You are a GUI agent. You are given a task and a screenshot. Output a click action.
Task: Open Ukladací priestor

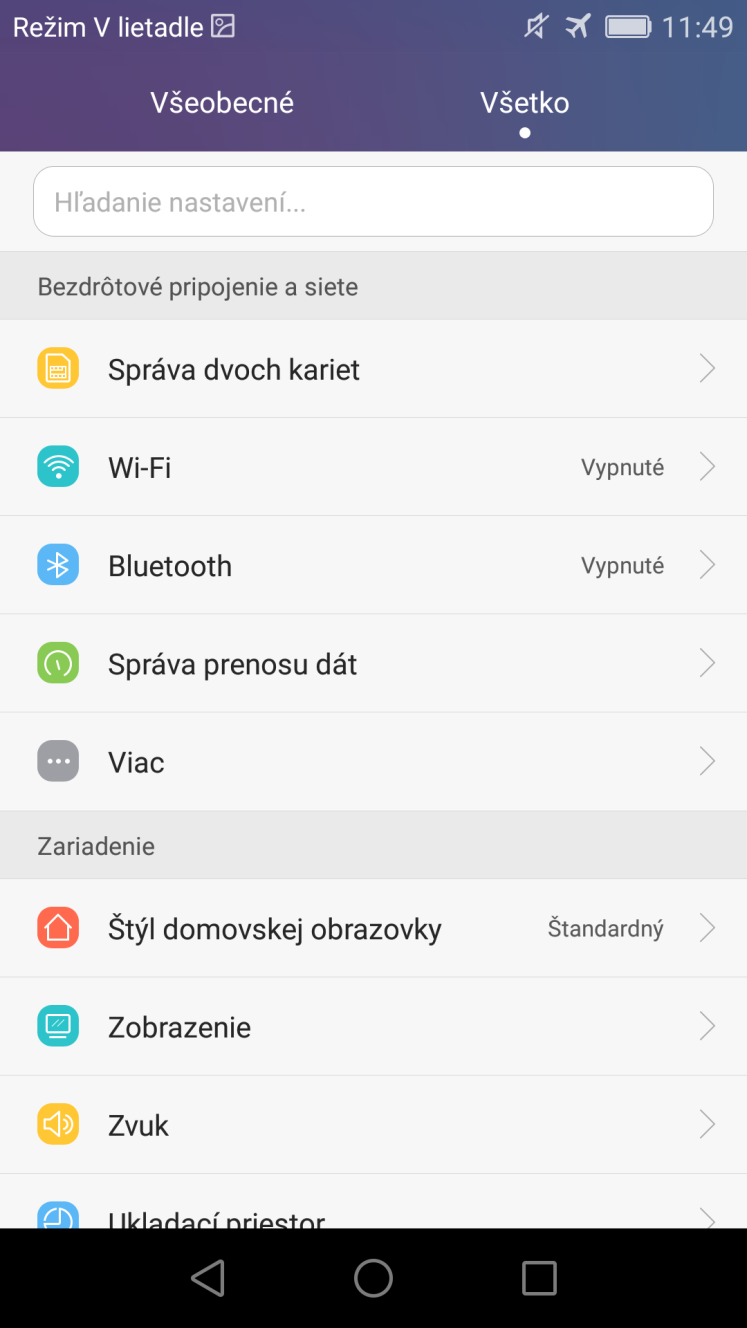pos(373,1202)
